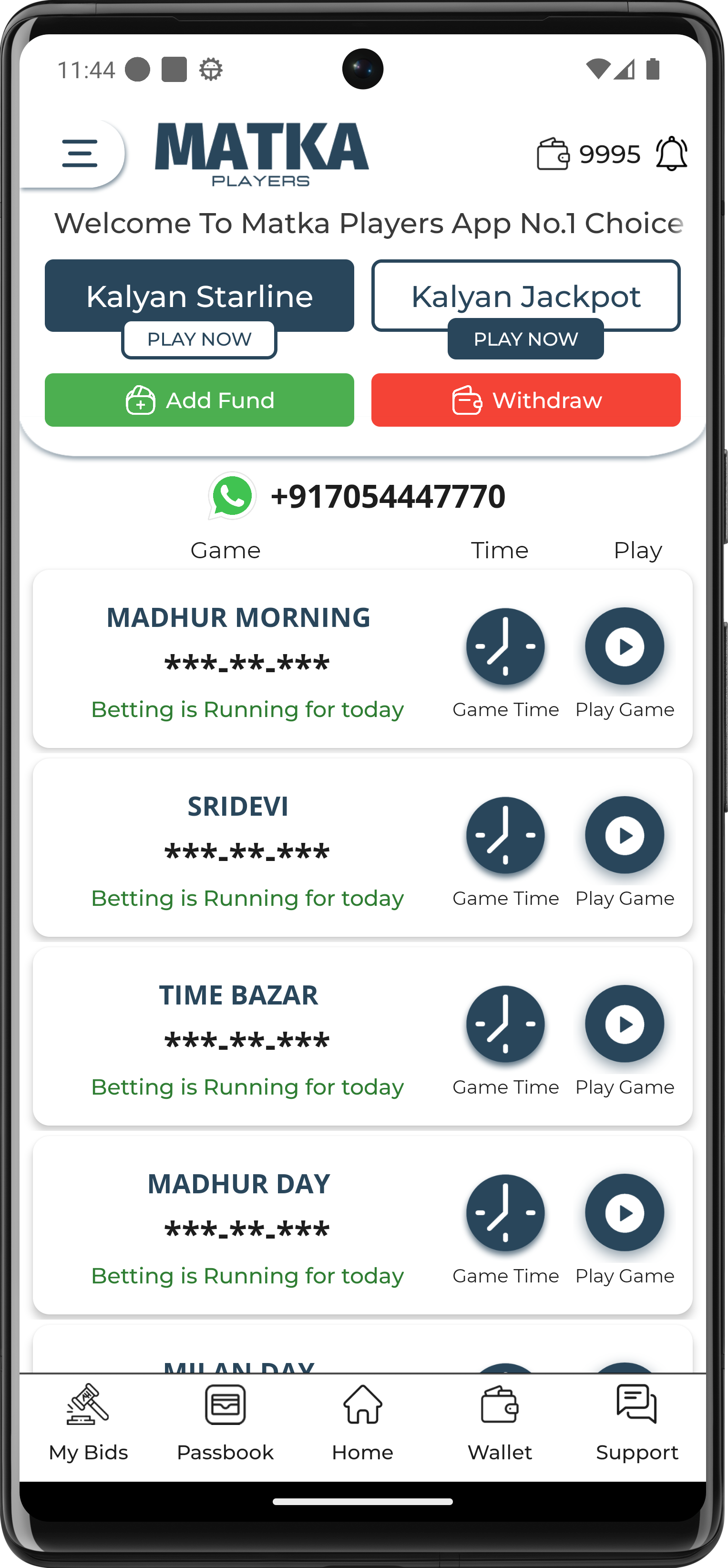The image size is (728, 1568).
Task: Open the Passbook tab
Action: pyautogui.click(x=225, y=1422)
